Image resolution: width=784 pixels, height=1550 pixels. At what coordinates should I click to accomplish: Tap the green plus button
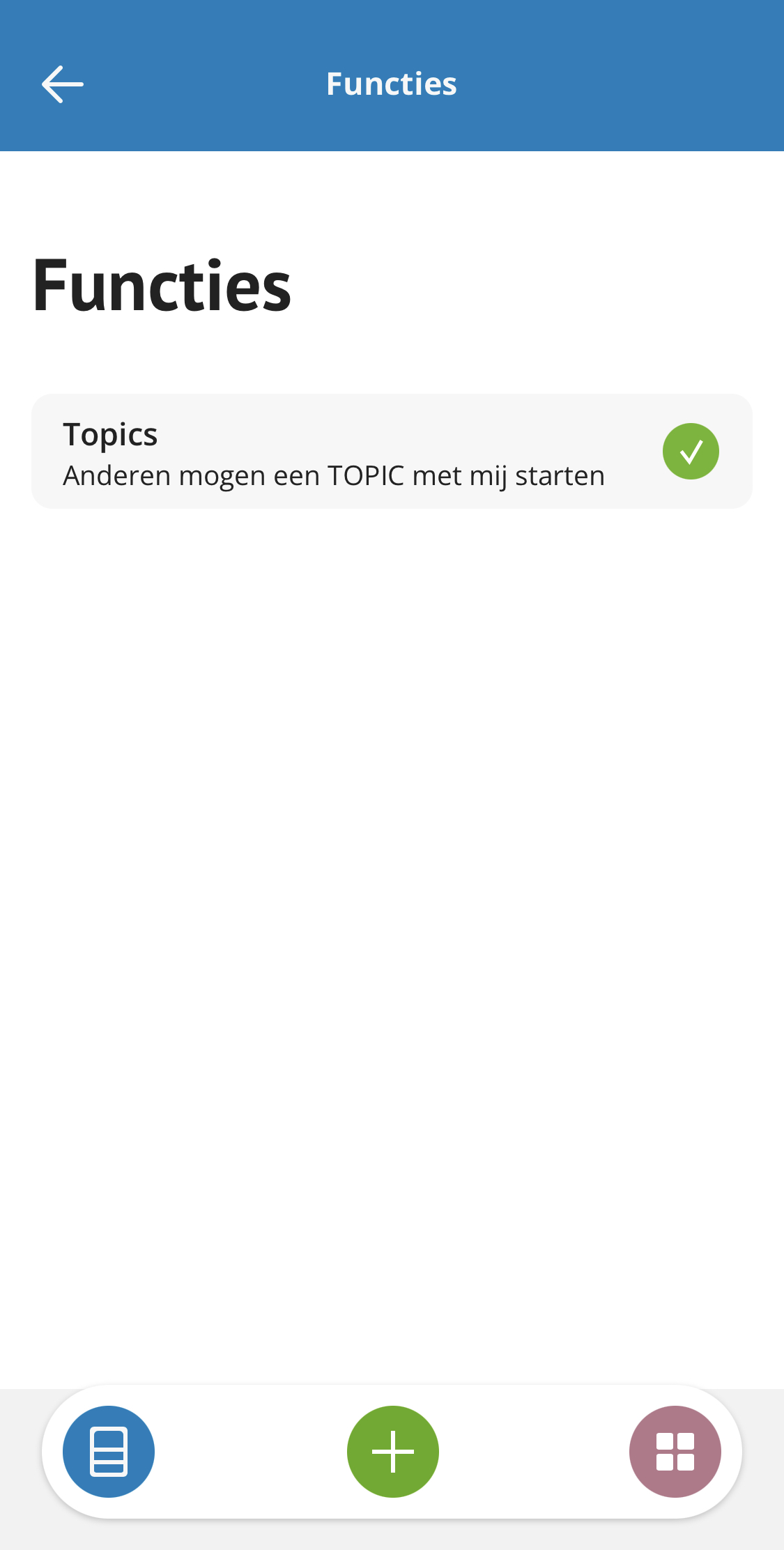[393, 1452]
